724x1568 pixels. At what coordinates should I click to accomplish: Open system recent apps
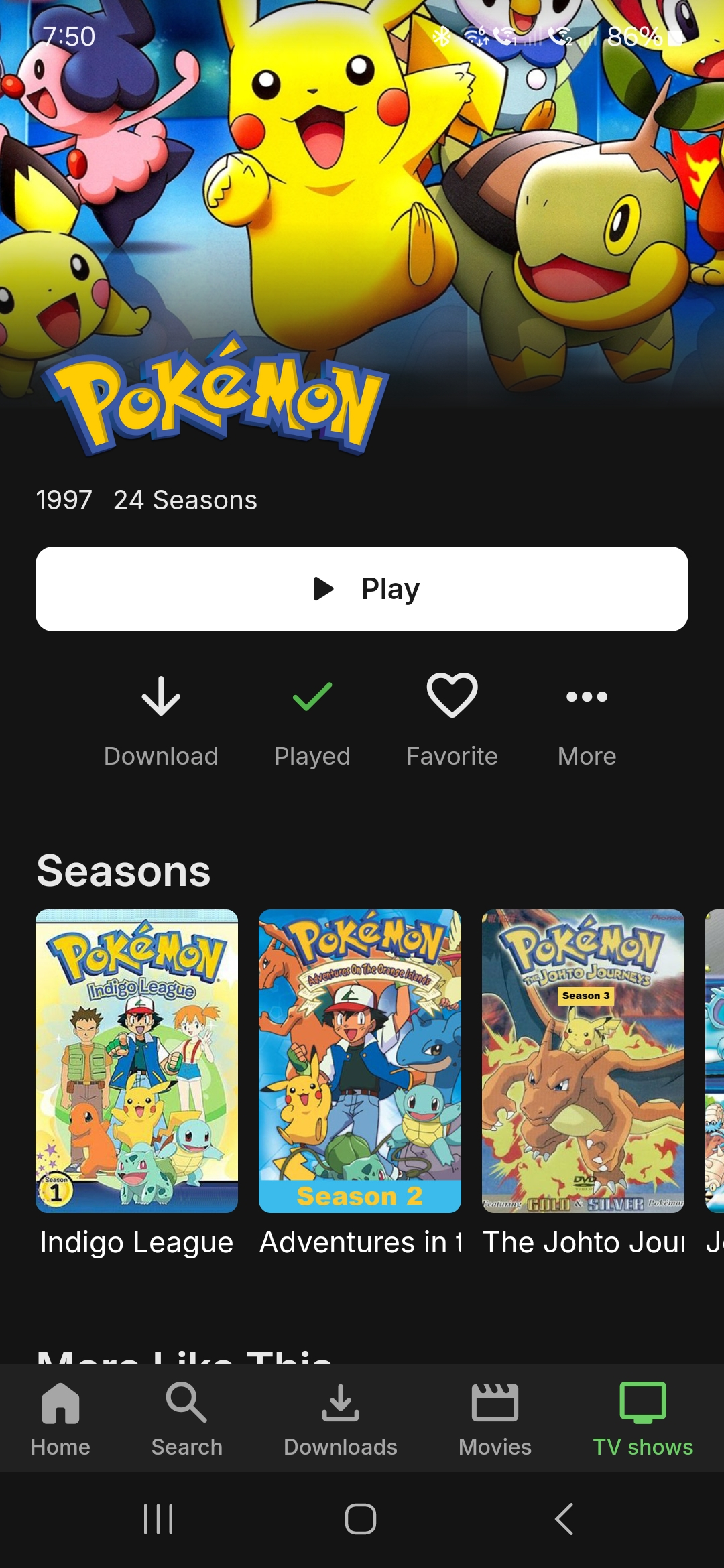coord(158,1519)
